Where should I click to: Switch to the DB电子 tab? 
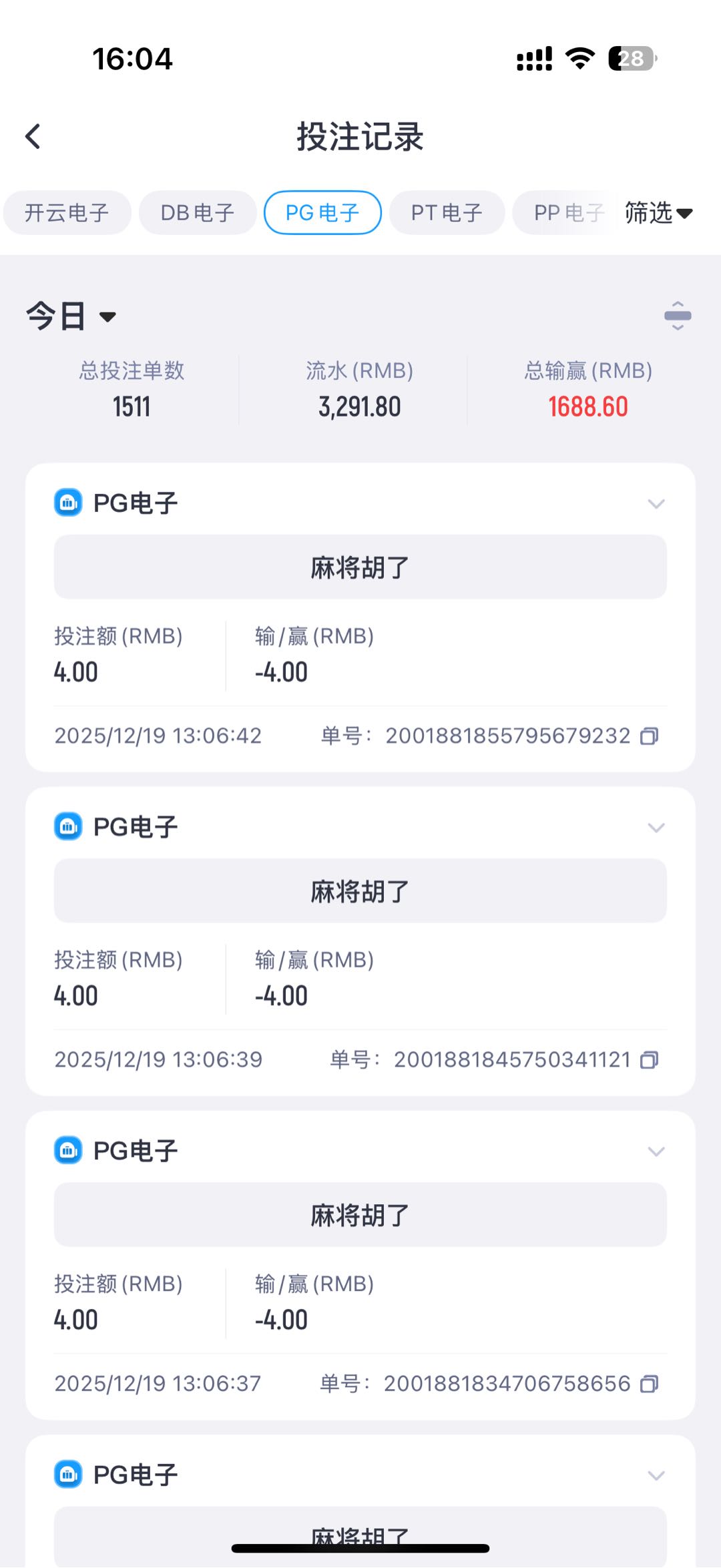click(x=198, y=213)
